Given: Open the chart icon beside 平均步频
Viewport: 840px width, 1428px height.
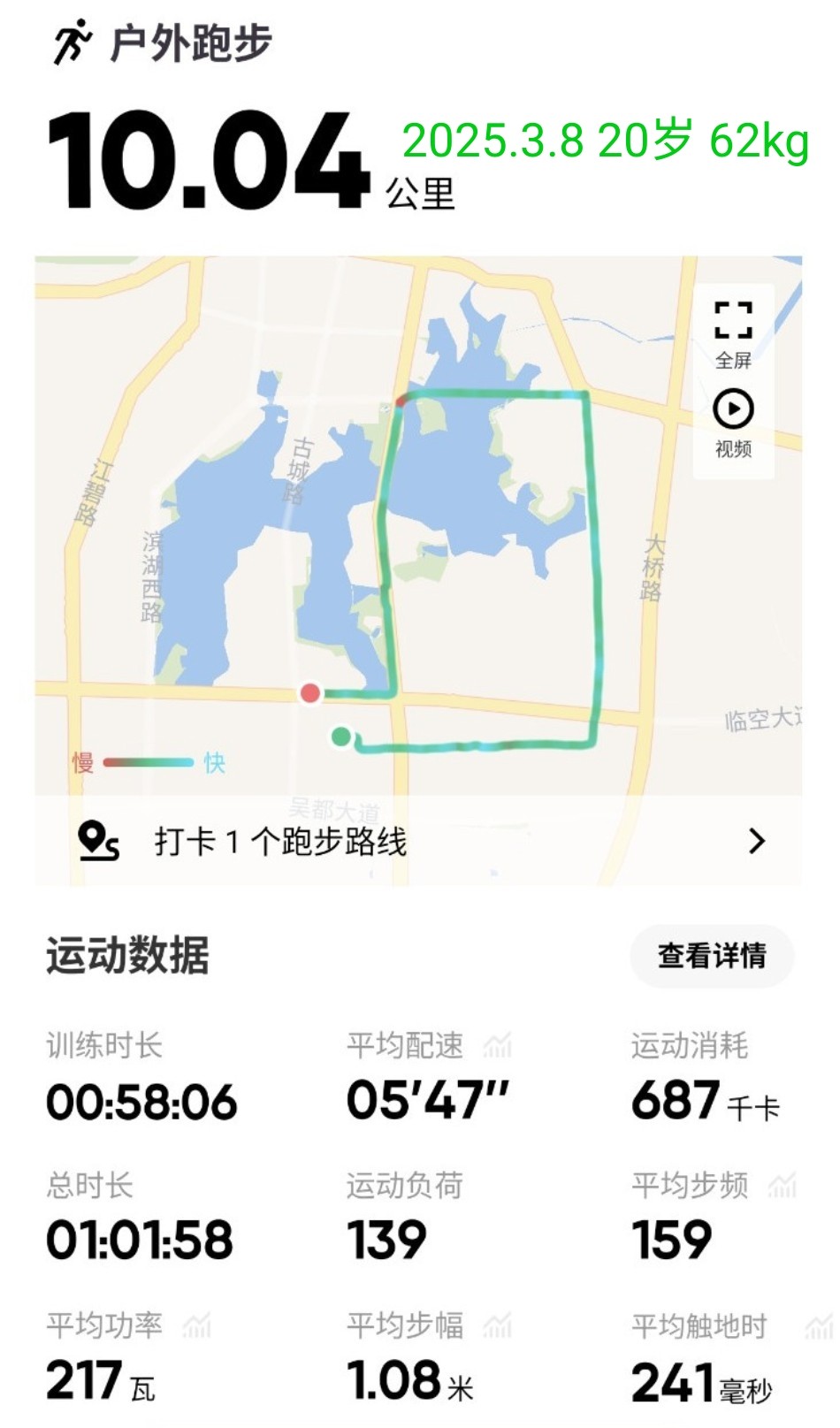Looking at the screenshot, I should tap(783, 1185).
